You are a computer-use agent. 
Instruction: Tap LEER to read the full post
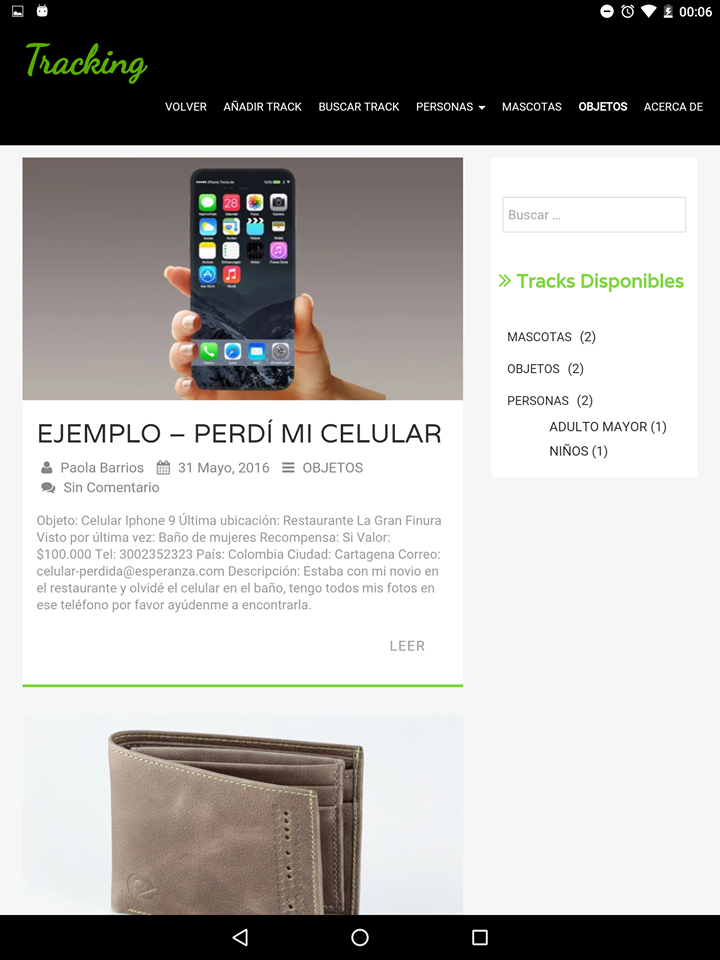[x=407, y=646]
